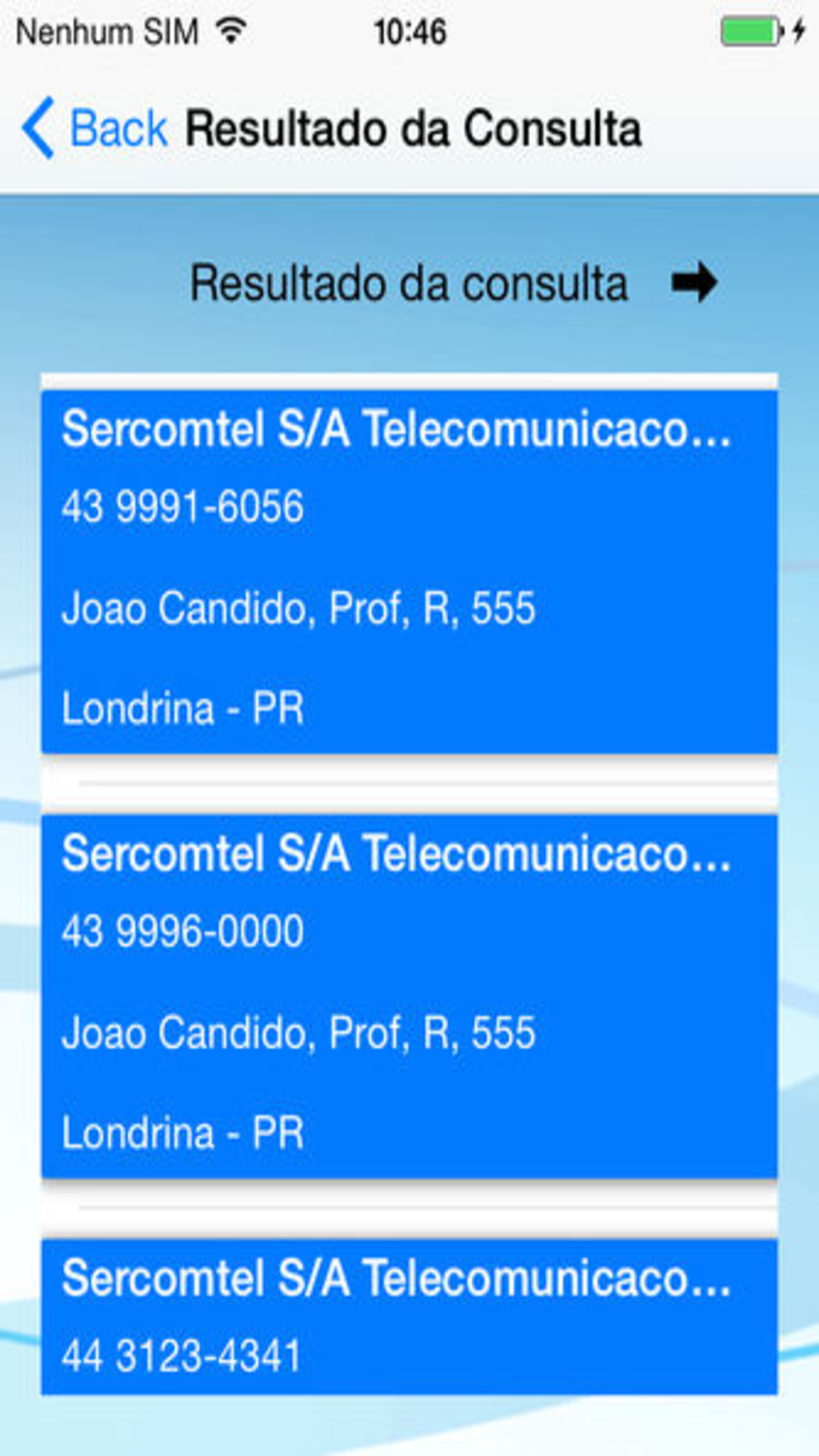Open the Sercomtel result with 43 9991-6056

click(x=409, y=572)
